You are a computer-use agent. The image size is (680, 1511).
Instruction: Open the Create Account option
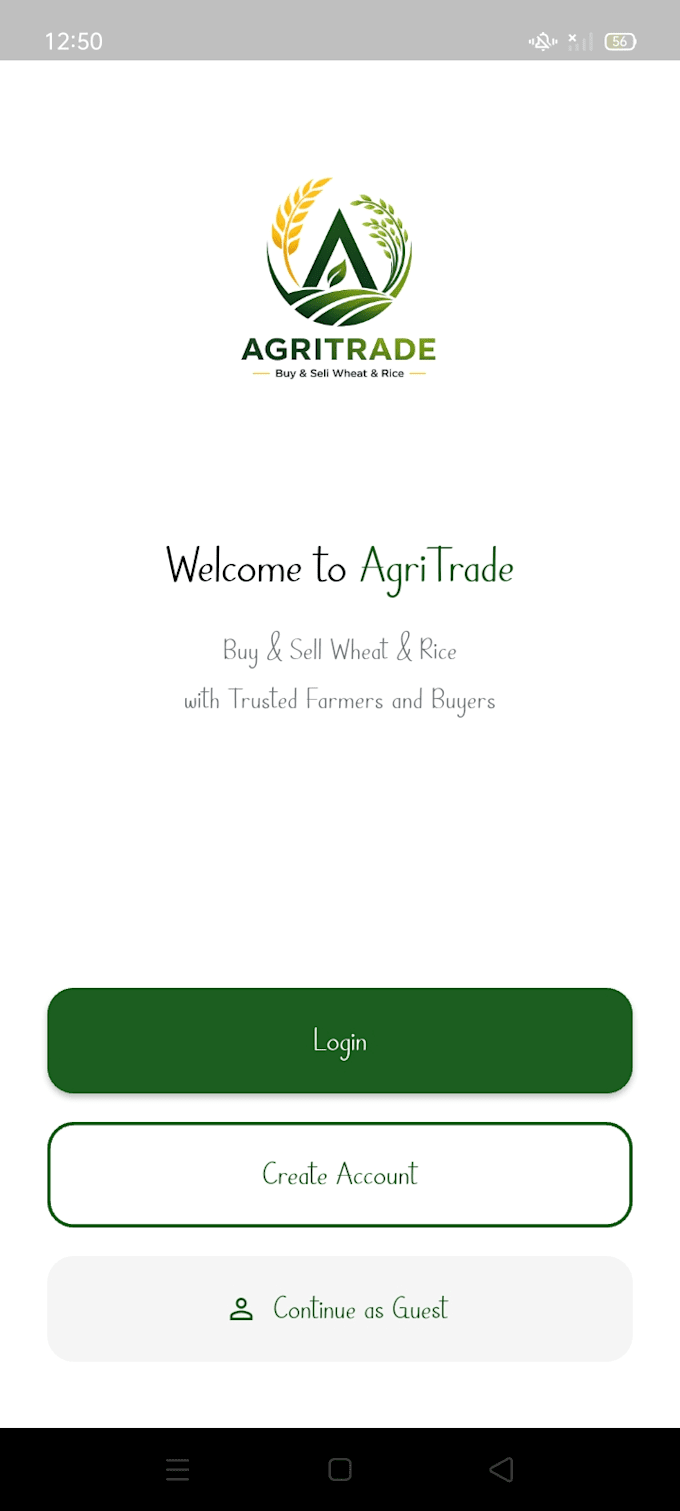click(340, 1174)
